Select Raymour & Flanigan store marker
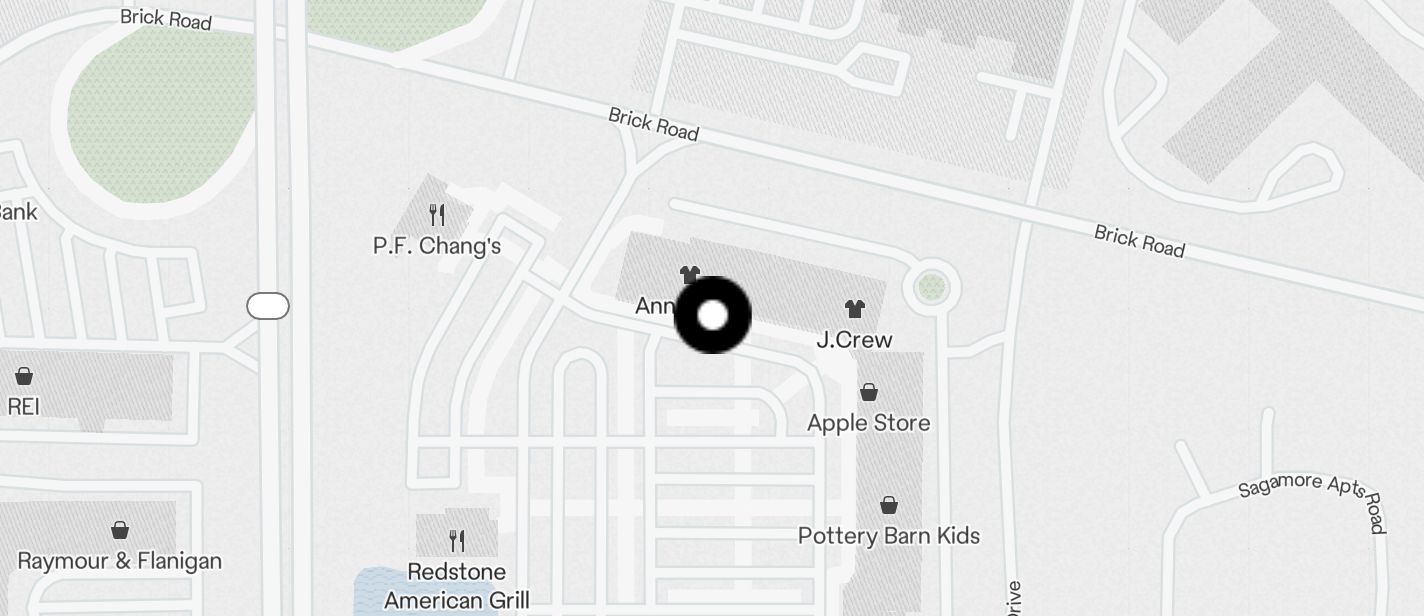This screenshot has height=616, width=1424. (120, 530)
